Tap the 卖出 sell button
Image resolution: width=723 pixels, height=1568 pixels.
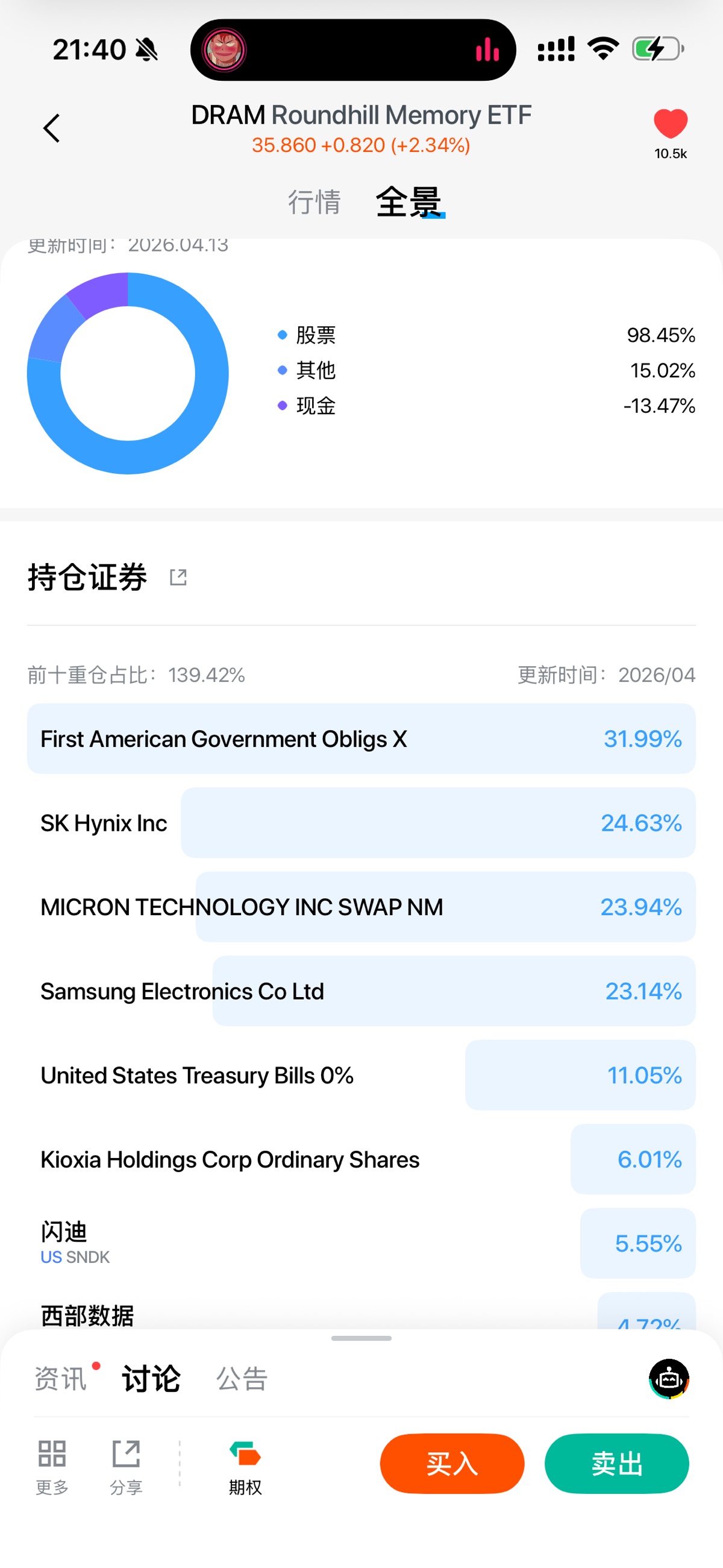click(x=616, y=1463)
